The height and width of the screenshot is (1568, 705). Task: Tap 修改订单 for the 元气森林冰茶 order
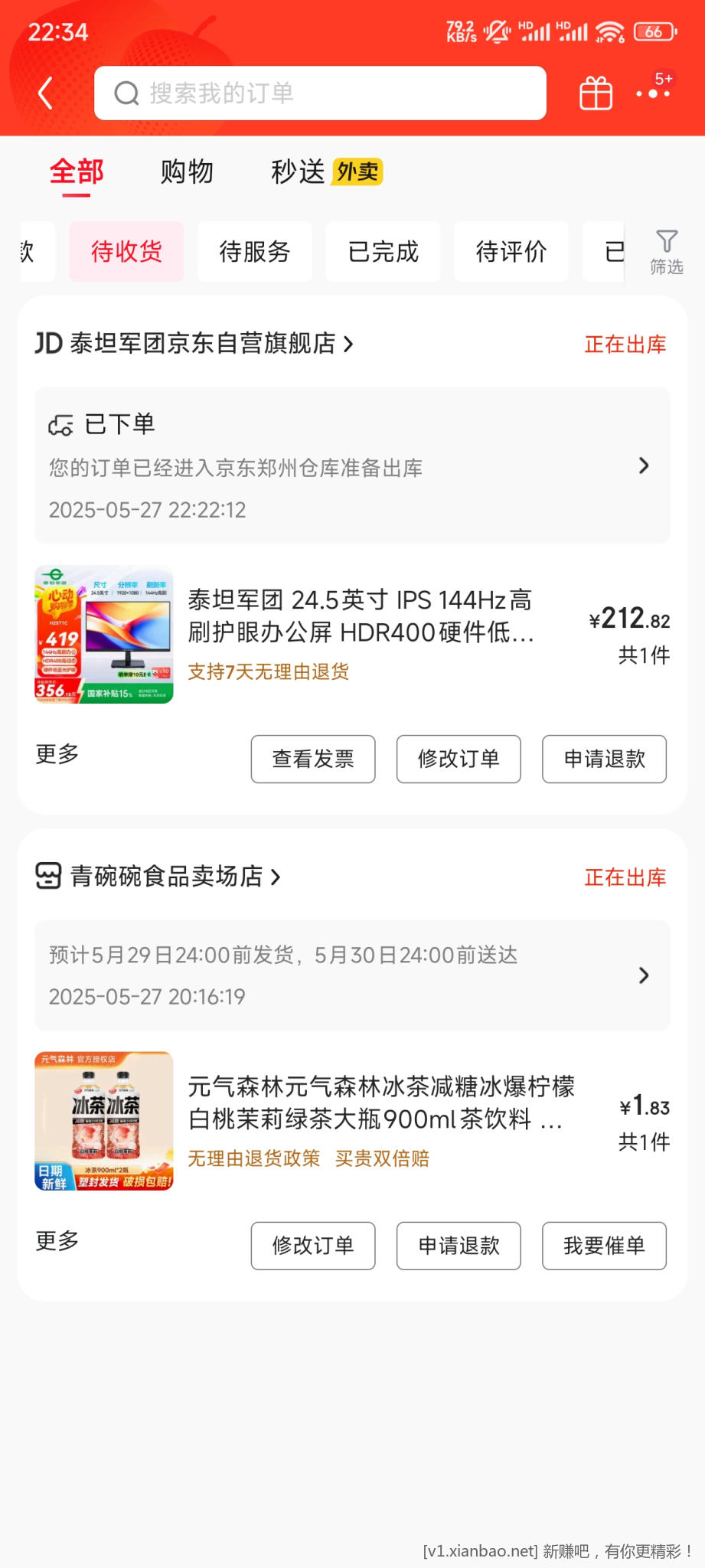click(313, 1246)
